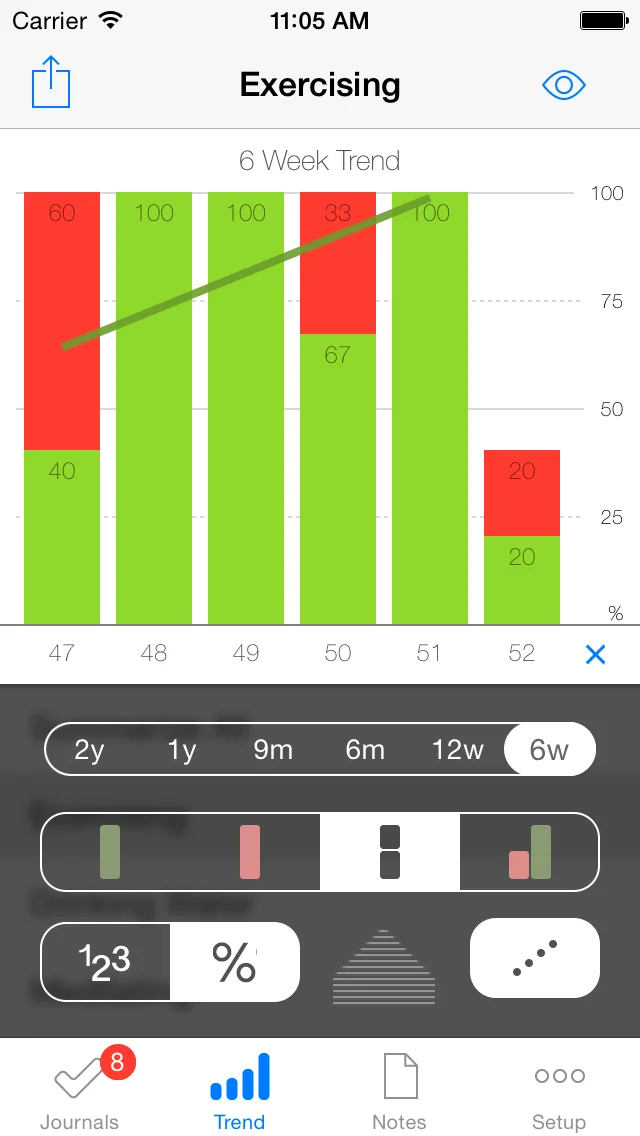Viewport: 640px width, 1136px height.
Task: Go to the Notes tab
Action: point(399,1090)
